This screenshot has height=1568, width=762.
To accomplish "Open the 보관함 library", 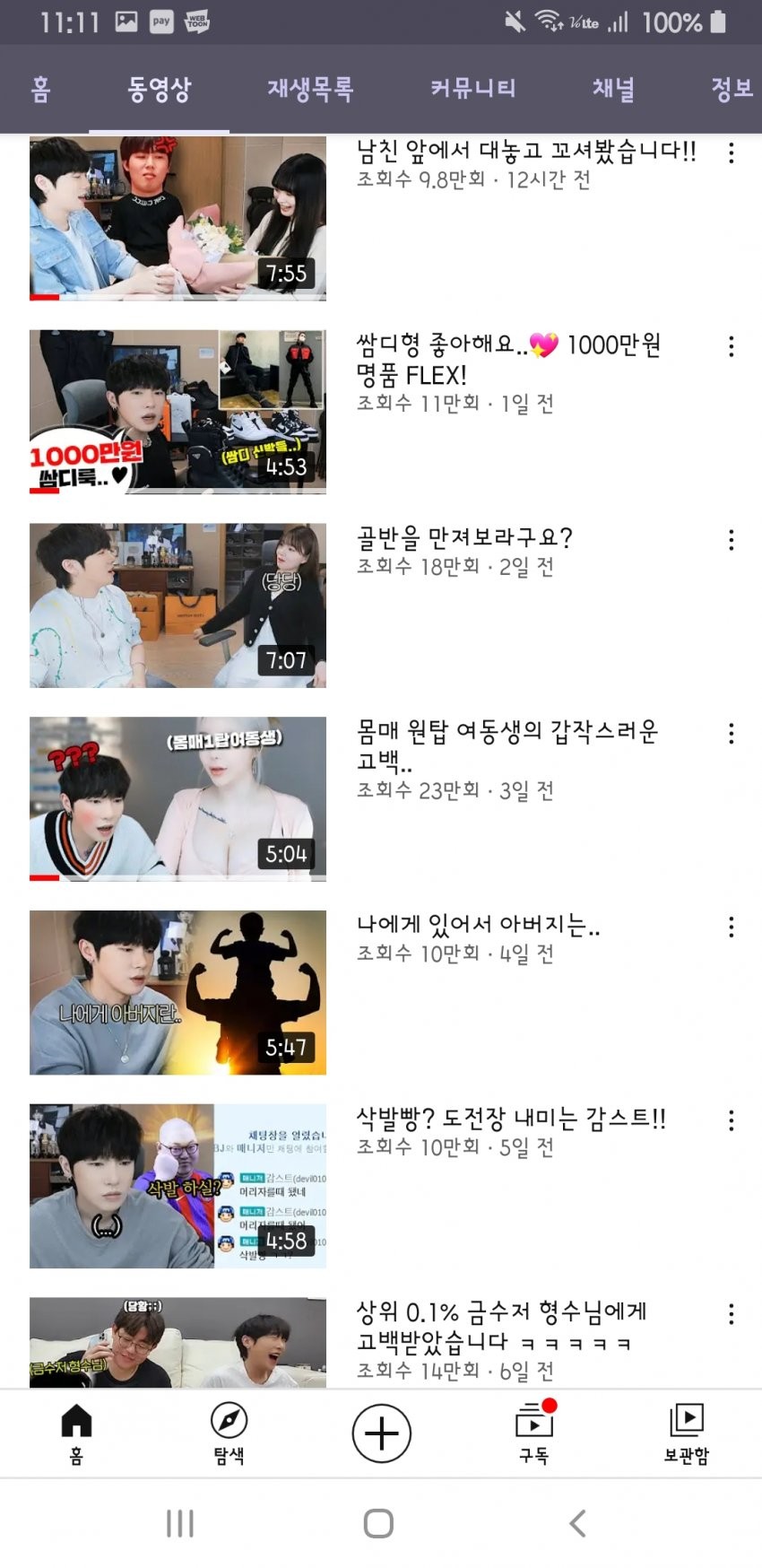I will pyautogui.click(x=686, y=1433).
